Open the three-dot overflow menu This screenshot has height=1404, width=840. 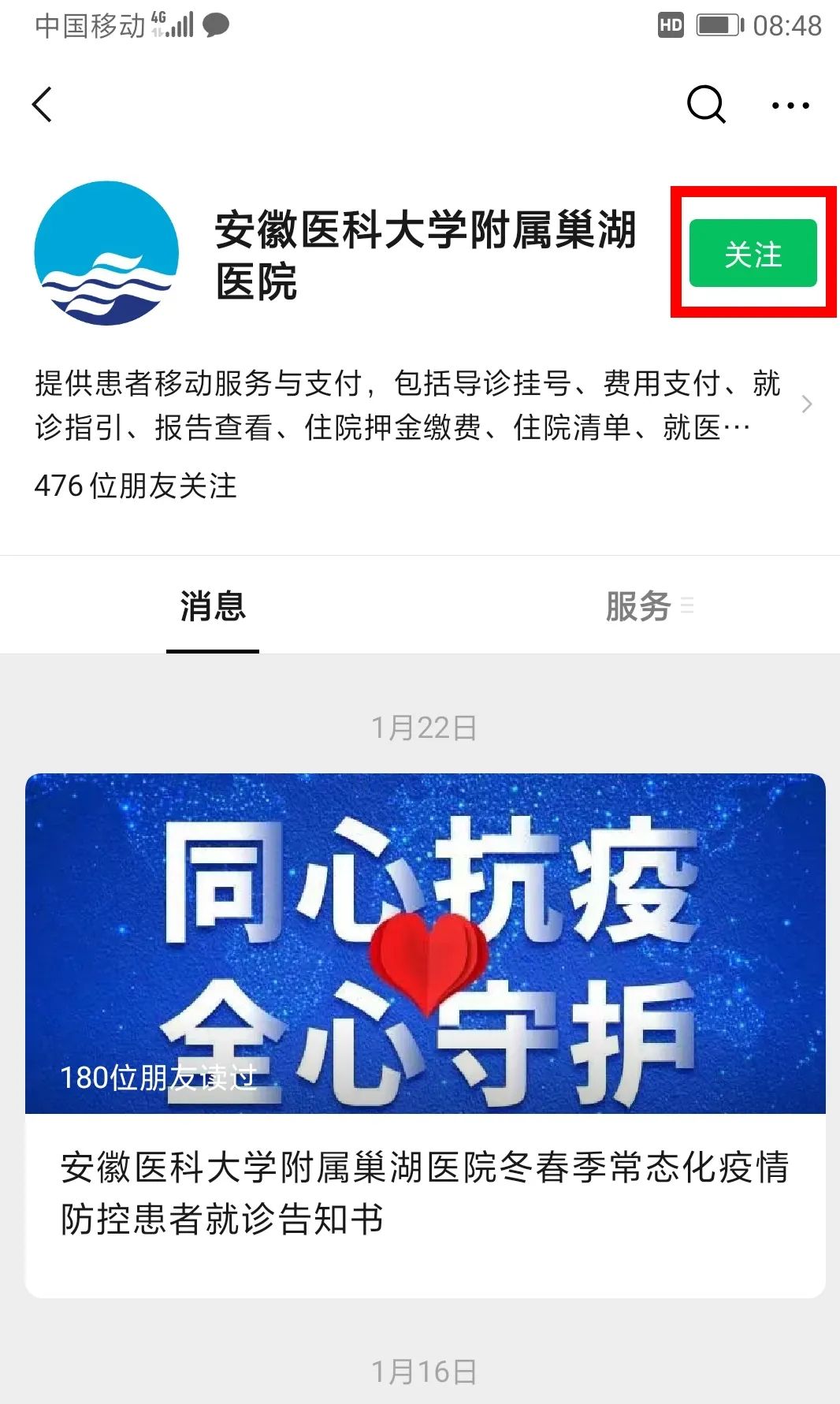(x=790, y=105)
